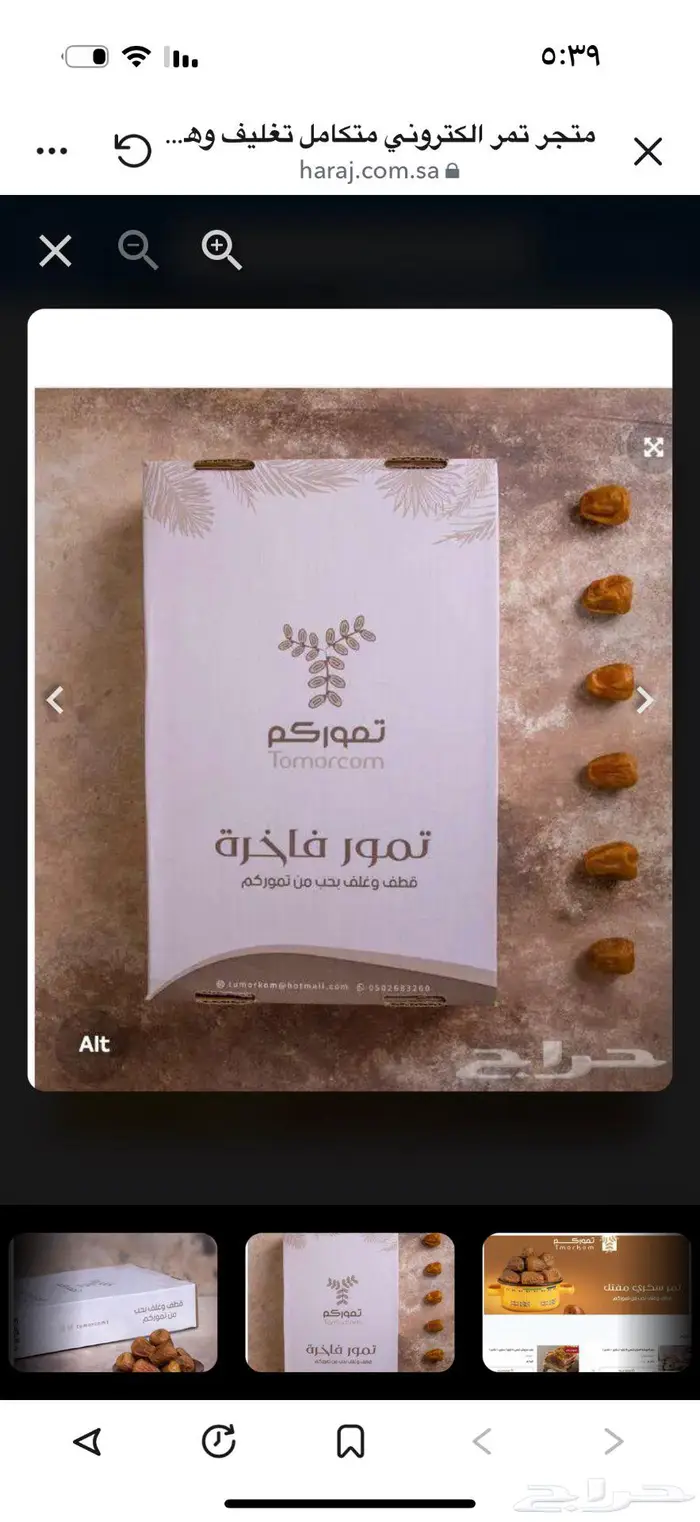
Task: Share the page with the send icon
Action: (88, 1441)
